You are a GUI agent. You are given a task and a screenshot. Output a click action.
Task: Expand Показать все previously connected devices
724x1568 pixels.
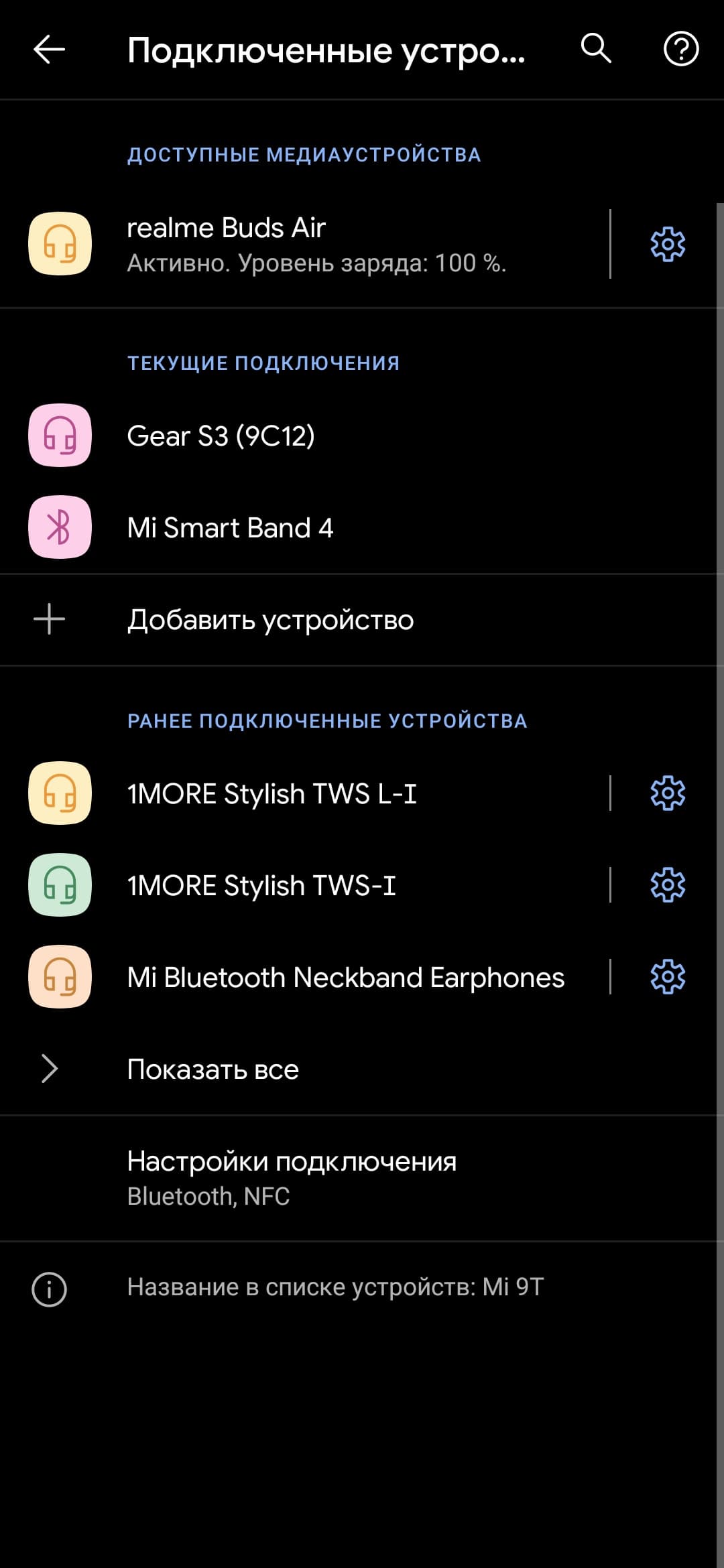[213, 1069]
